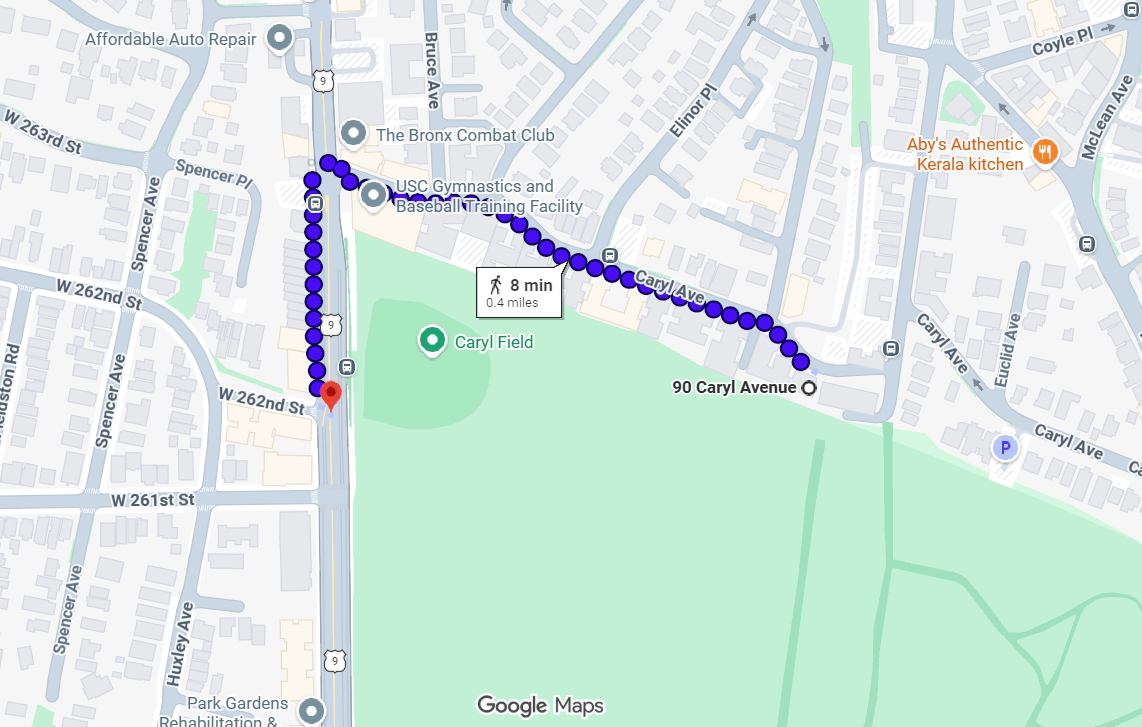Viewport: 1142px width, 727px height.
Task: Open Affordable Auto Repair place marker
Action: (280, 39)
